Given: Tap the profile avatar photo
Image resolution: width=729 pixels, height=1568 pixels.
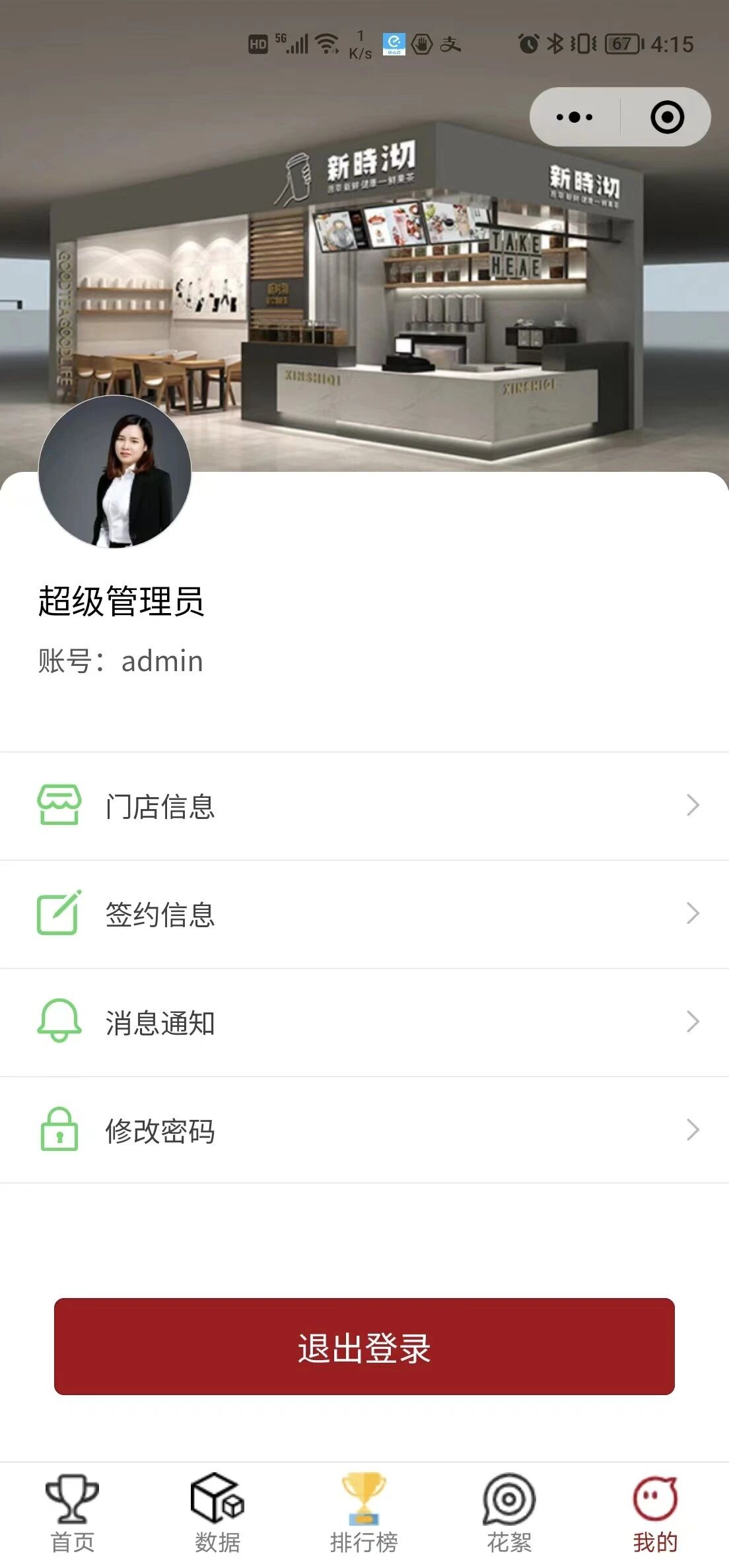Looking at the screenshot, I should pos(115,472).
